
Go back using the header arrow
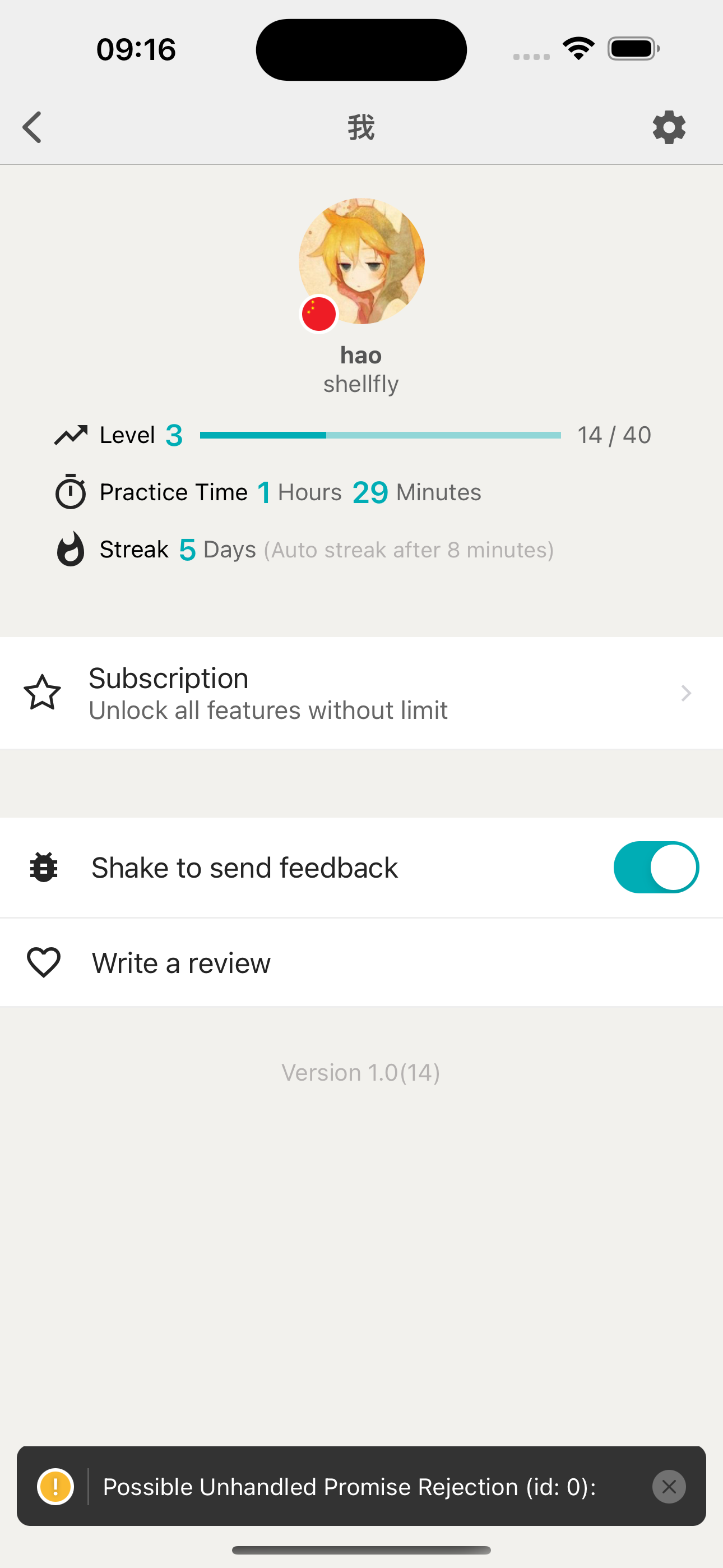33,127
